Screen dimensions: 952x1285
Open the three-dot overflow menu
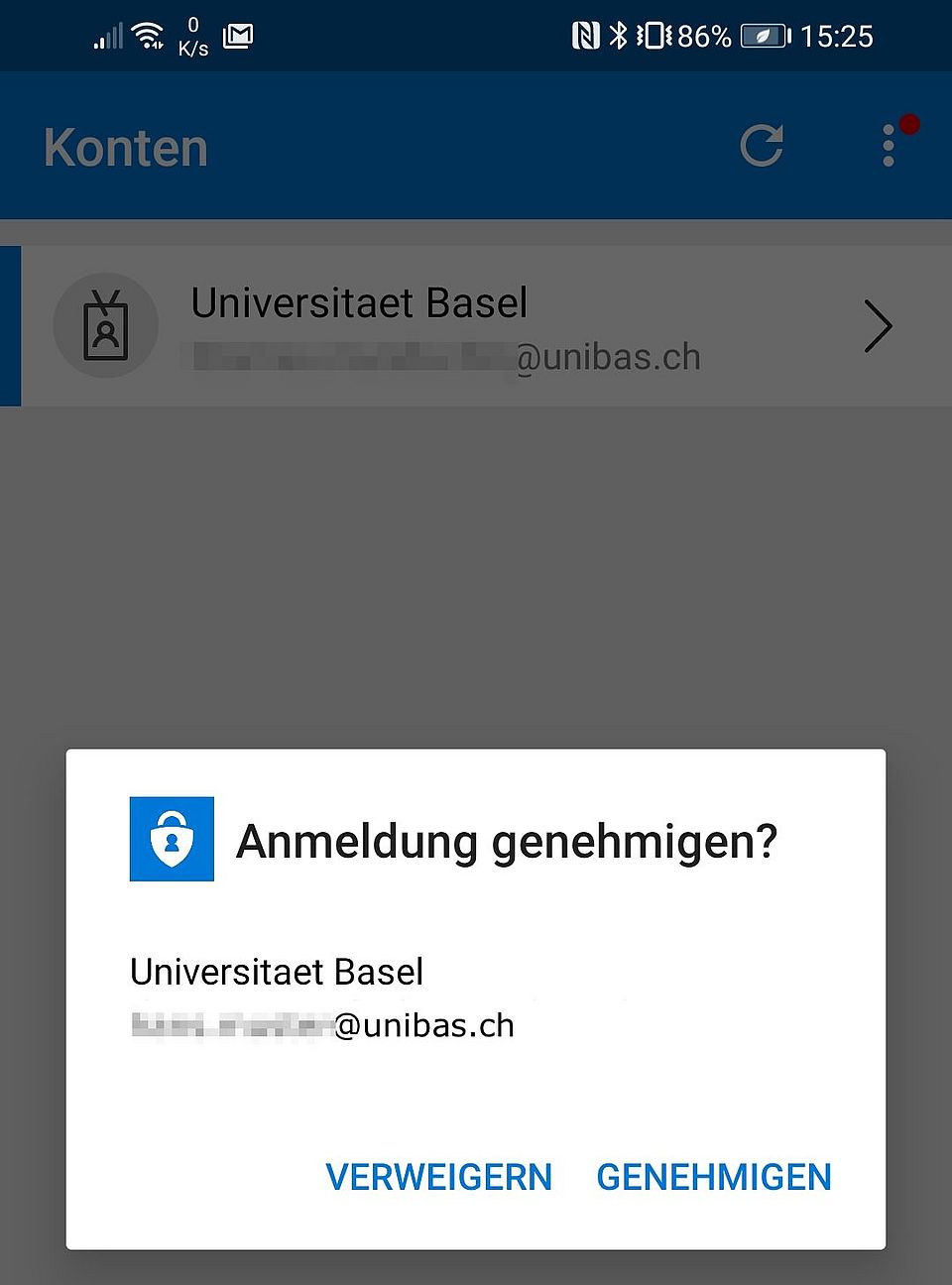coord(889,146)
